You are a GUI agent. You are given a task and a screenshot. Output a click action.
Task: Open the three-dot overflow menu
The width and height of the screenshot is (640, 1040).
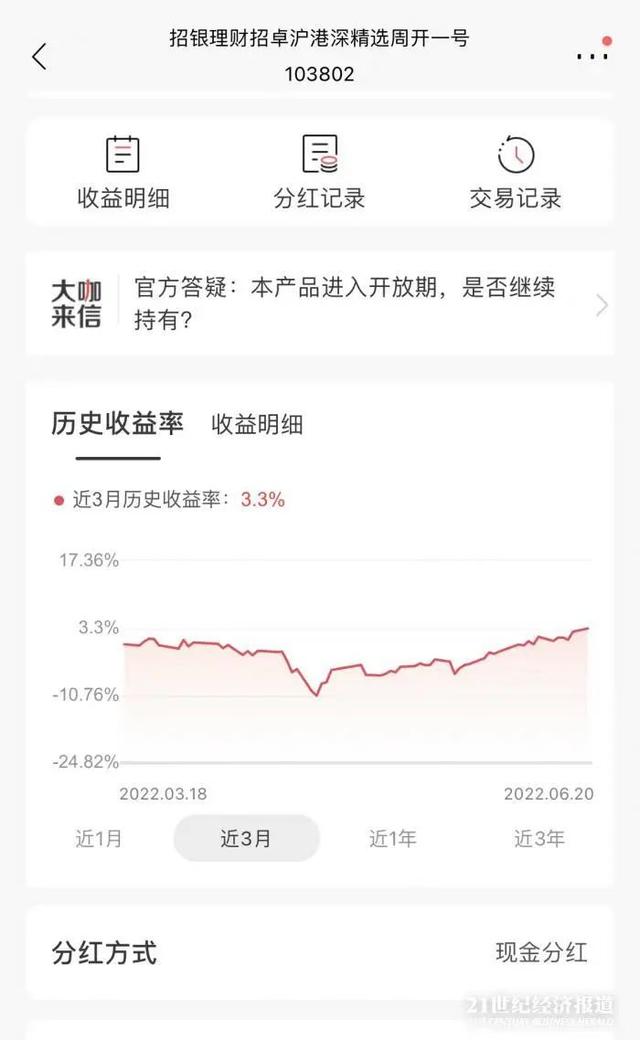tap(592, 55)
